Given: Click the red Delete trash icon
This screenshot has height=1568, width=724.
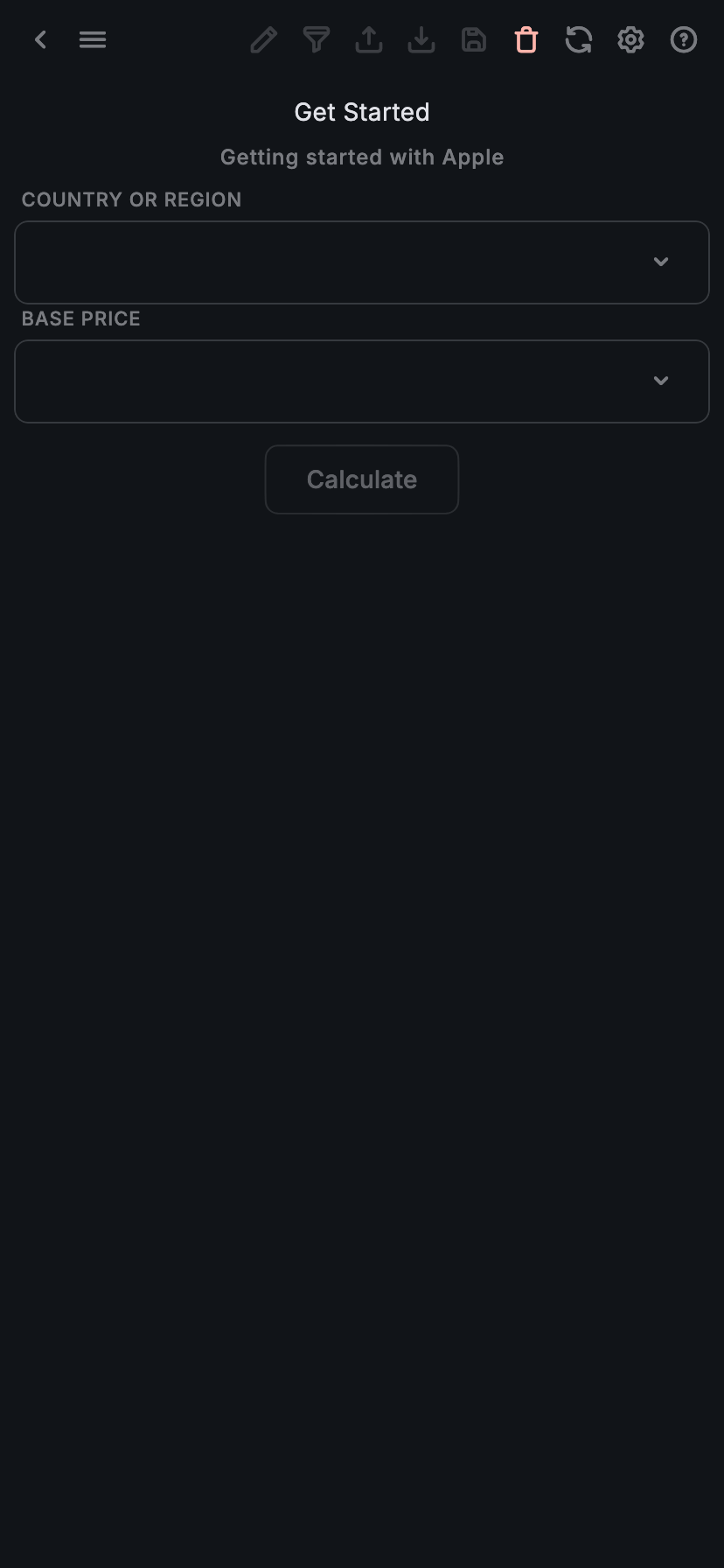Looking at the screenshot, I should pos(526,39).
